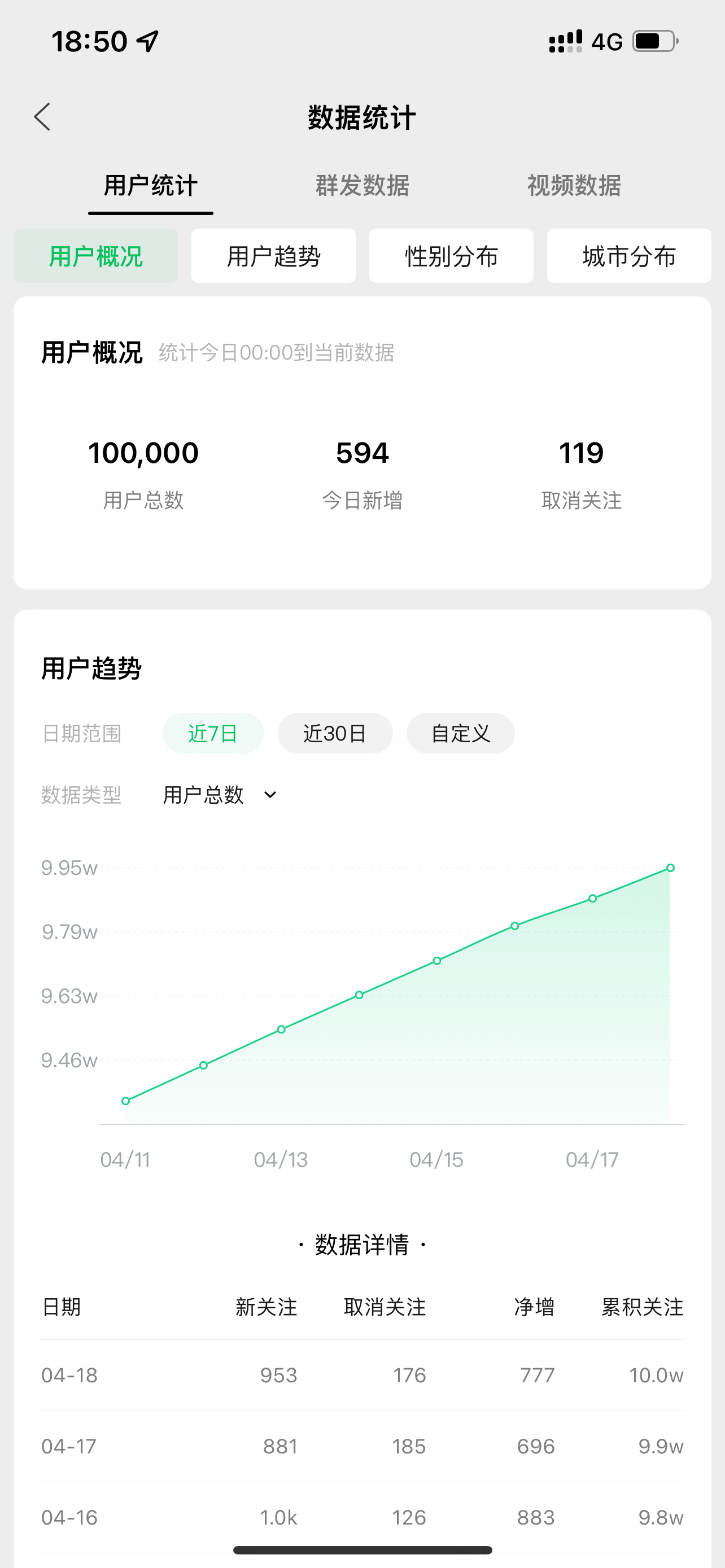Choose the 自定义 date range
This screenshot has height=1568, width=725.
point(460,733)
